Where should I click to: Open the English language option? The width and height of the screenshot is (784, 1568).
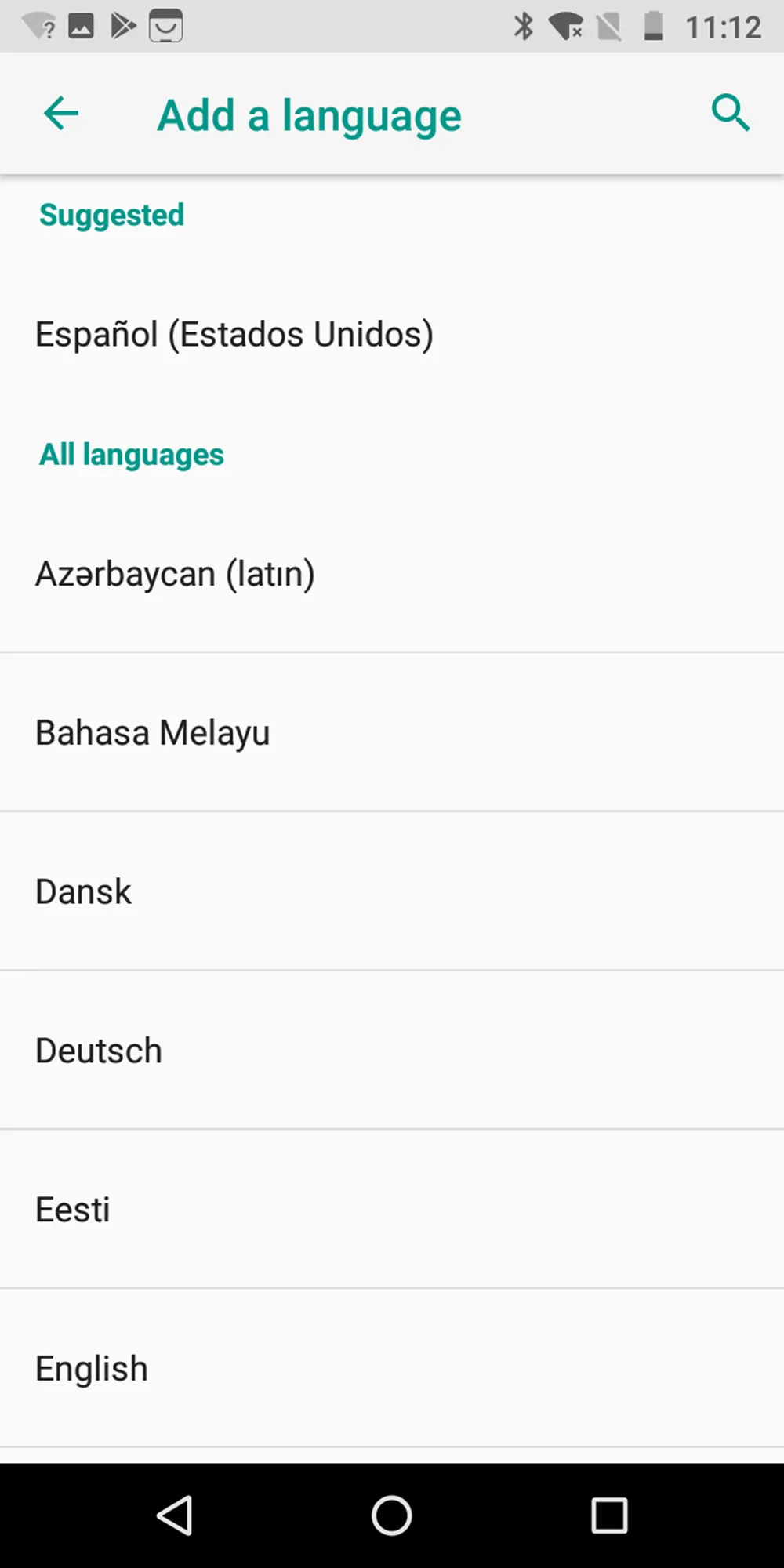392,1369
